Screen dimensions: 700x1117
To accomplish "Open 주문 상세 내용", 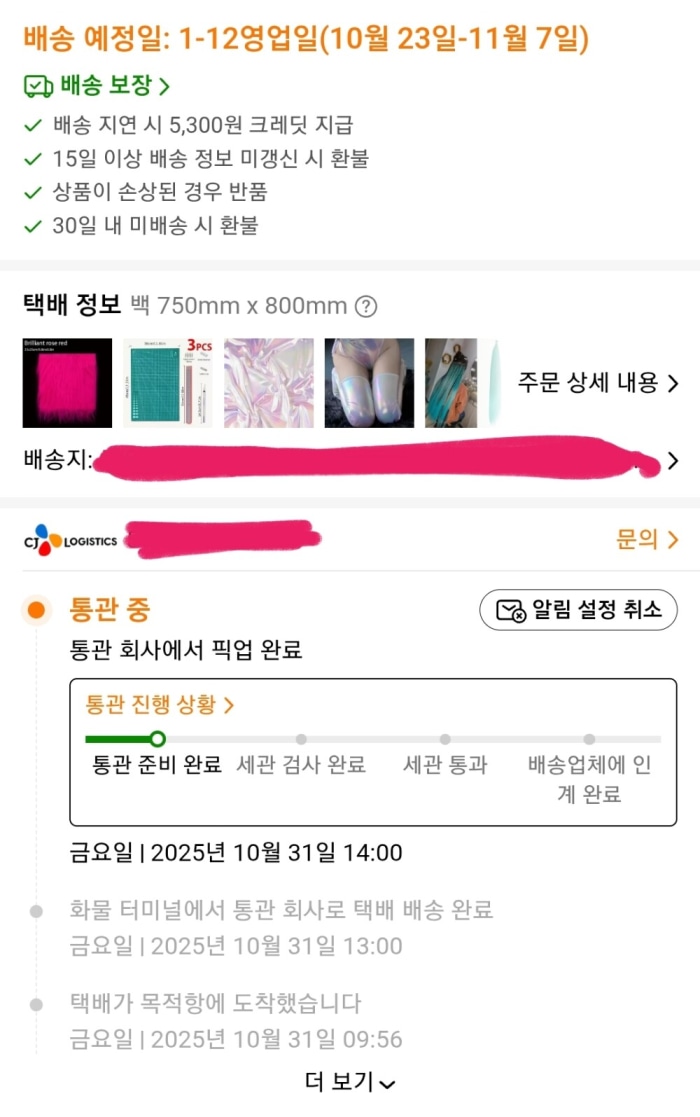I will click(598, 382).
